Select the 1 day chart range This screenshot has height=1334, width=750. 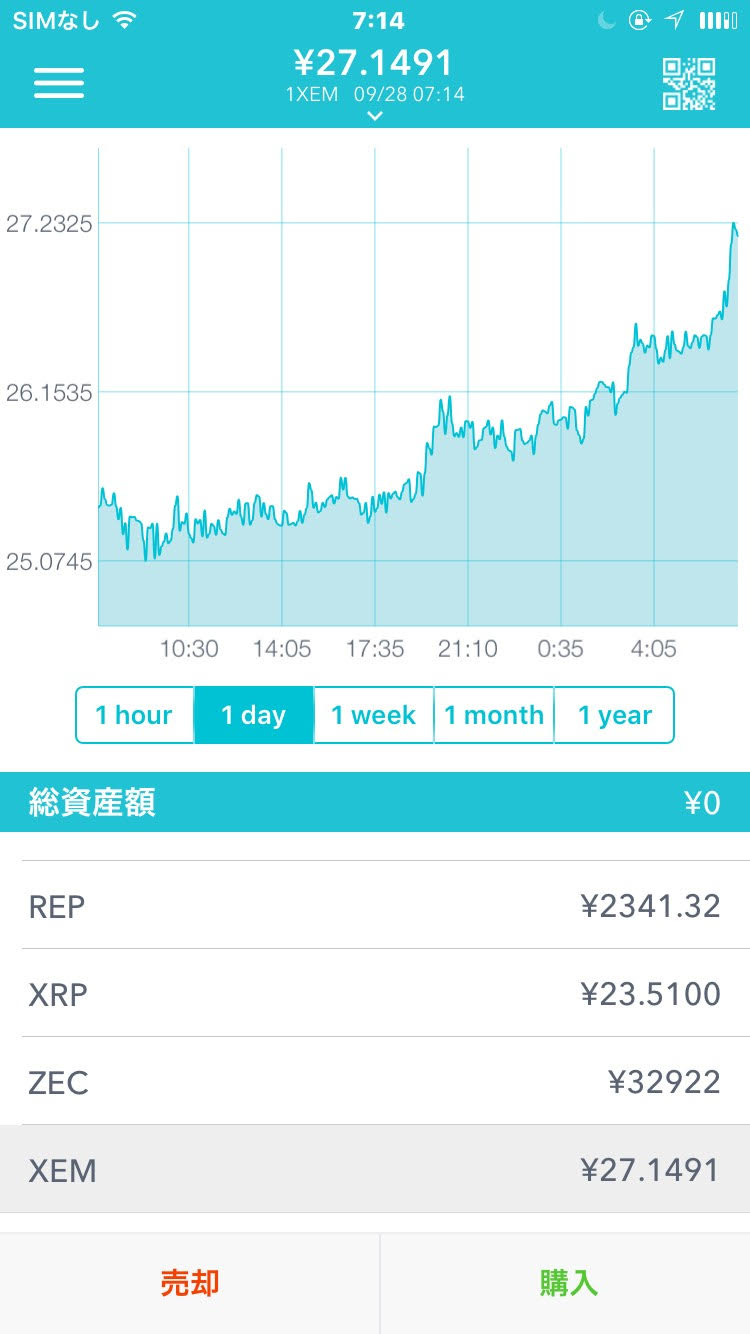pos(253,715)
